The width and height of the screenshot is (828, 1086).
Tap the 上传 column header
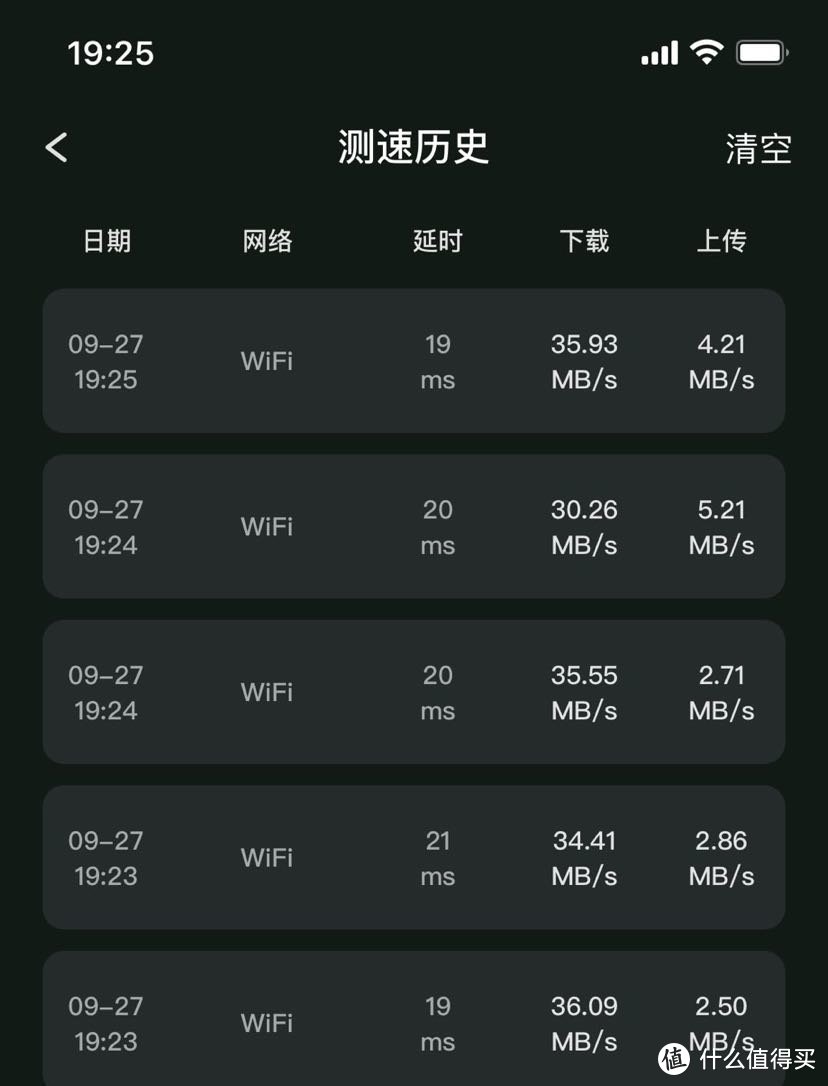tap(722, 241)
